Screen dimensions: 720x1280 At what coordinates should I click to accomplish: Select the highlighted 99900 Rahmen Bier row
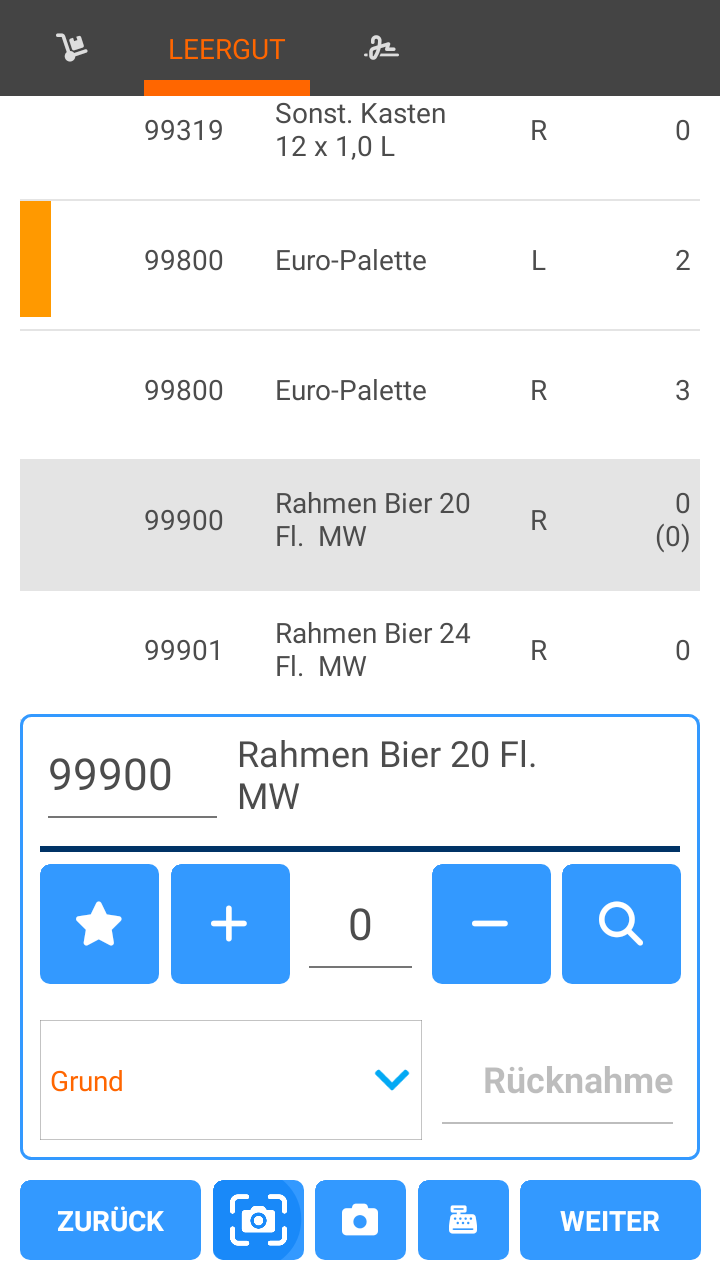point(360,520)
